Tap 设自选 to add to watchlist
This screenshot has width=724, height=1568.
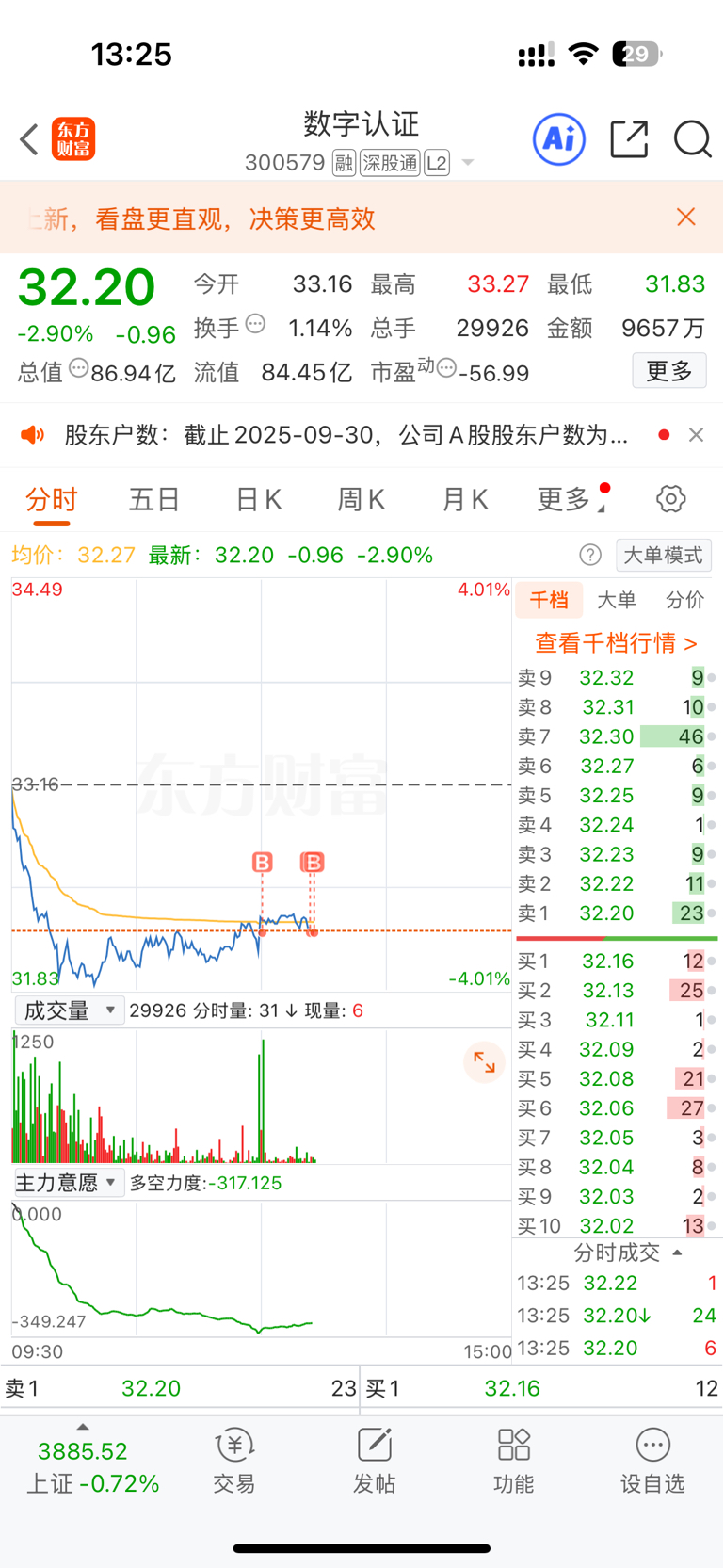tap(652, 1462)
